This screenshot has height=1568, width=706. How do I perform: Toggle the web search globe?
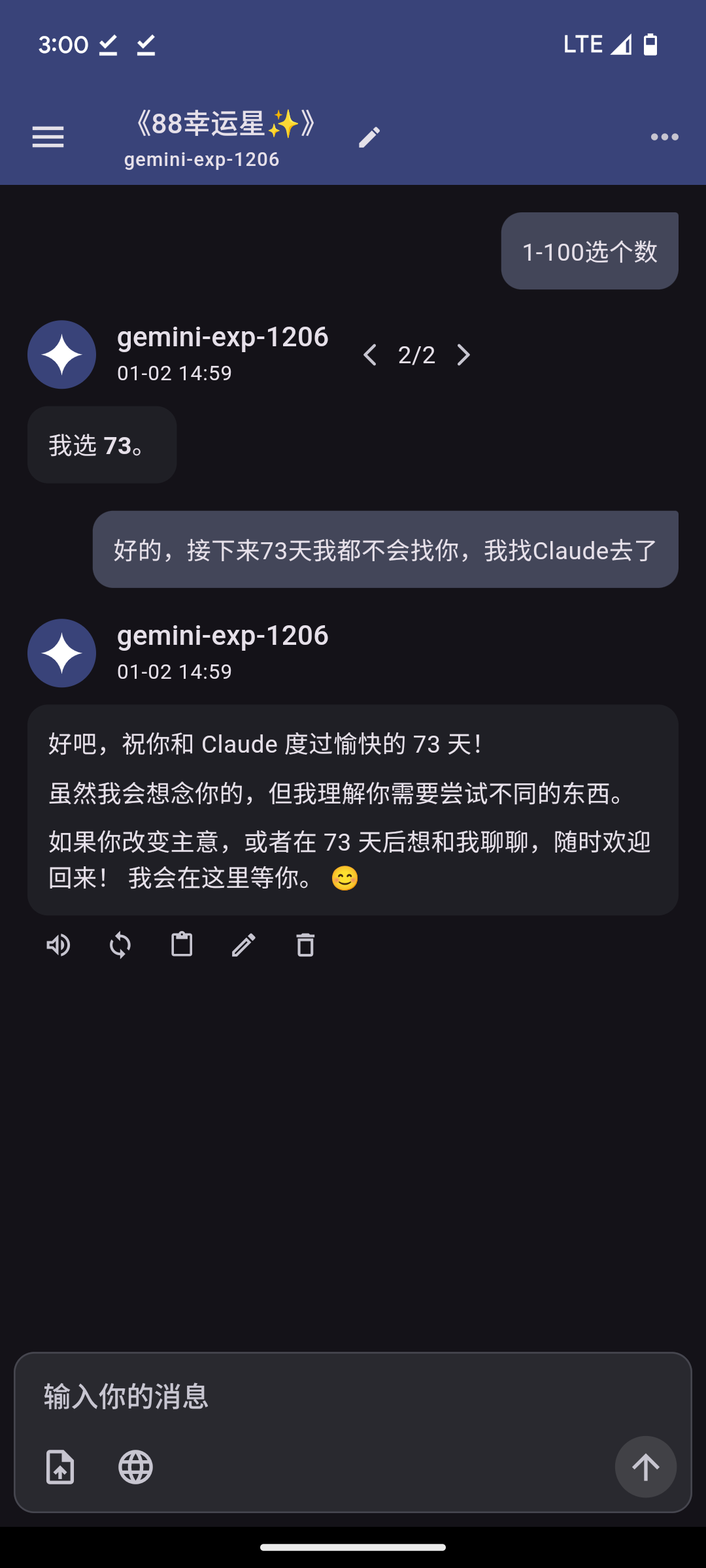tap(135, 1467)
